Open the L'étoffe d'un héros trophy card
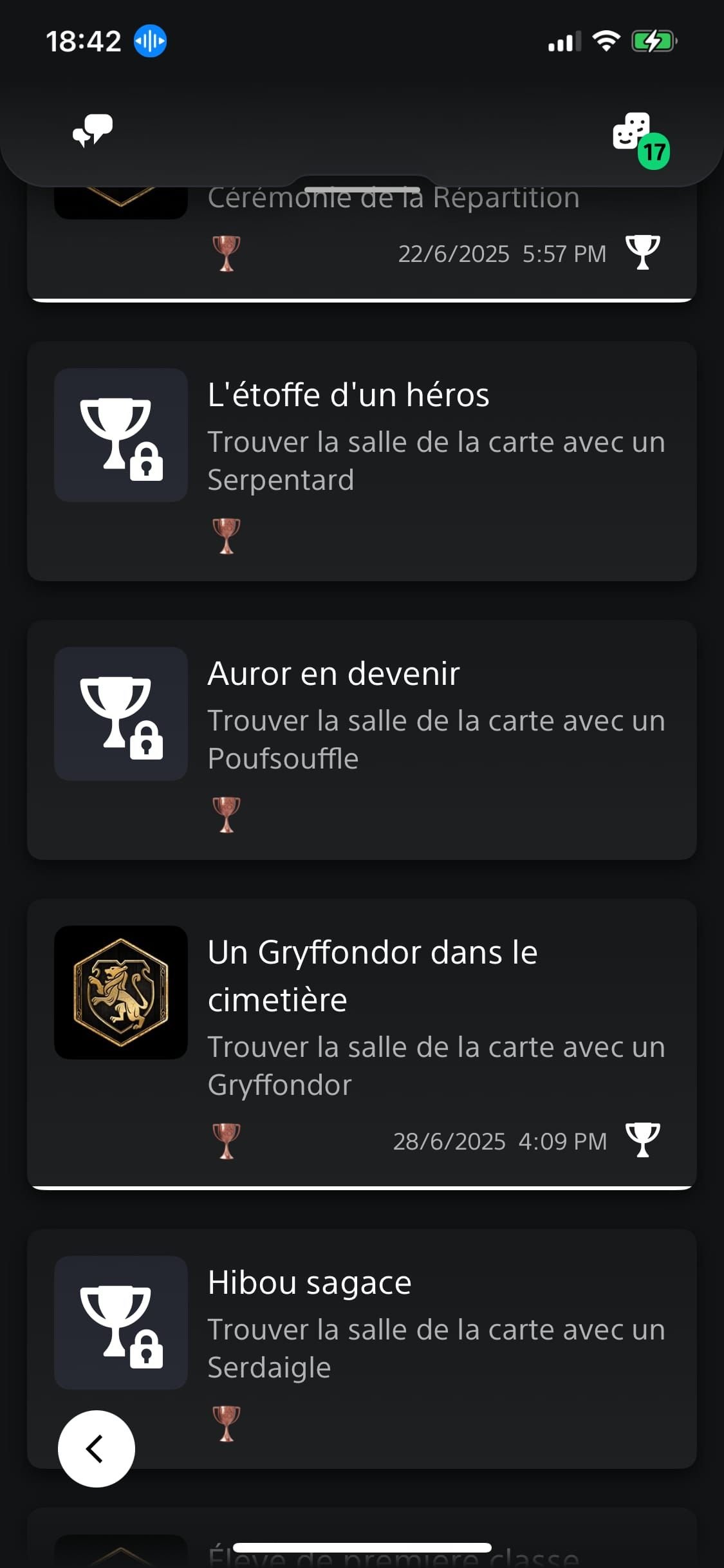 362,461
